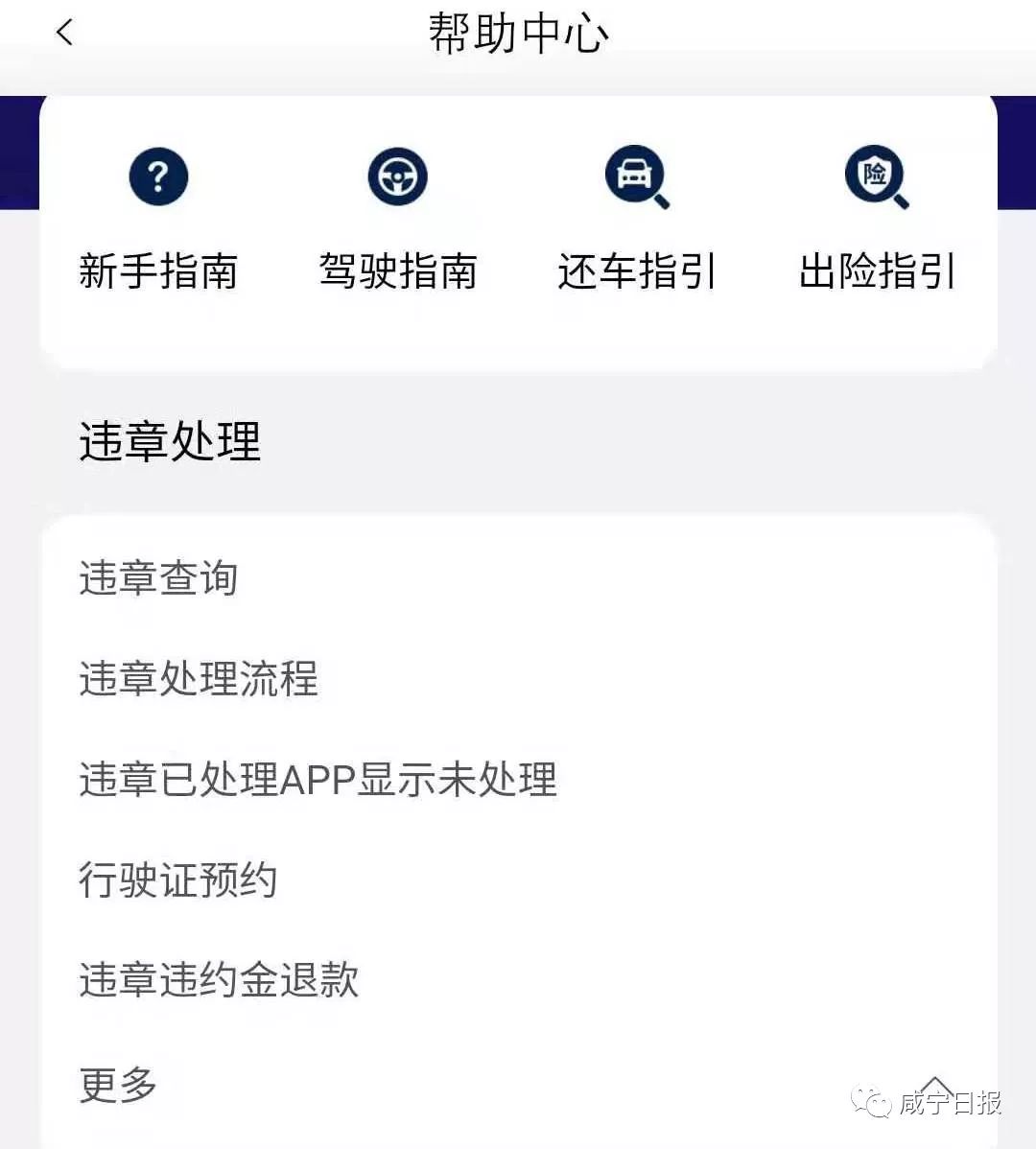Open 违章处理流程 entry
The image size is (1036, 1149).
(x=199, y=680)
